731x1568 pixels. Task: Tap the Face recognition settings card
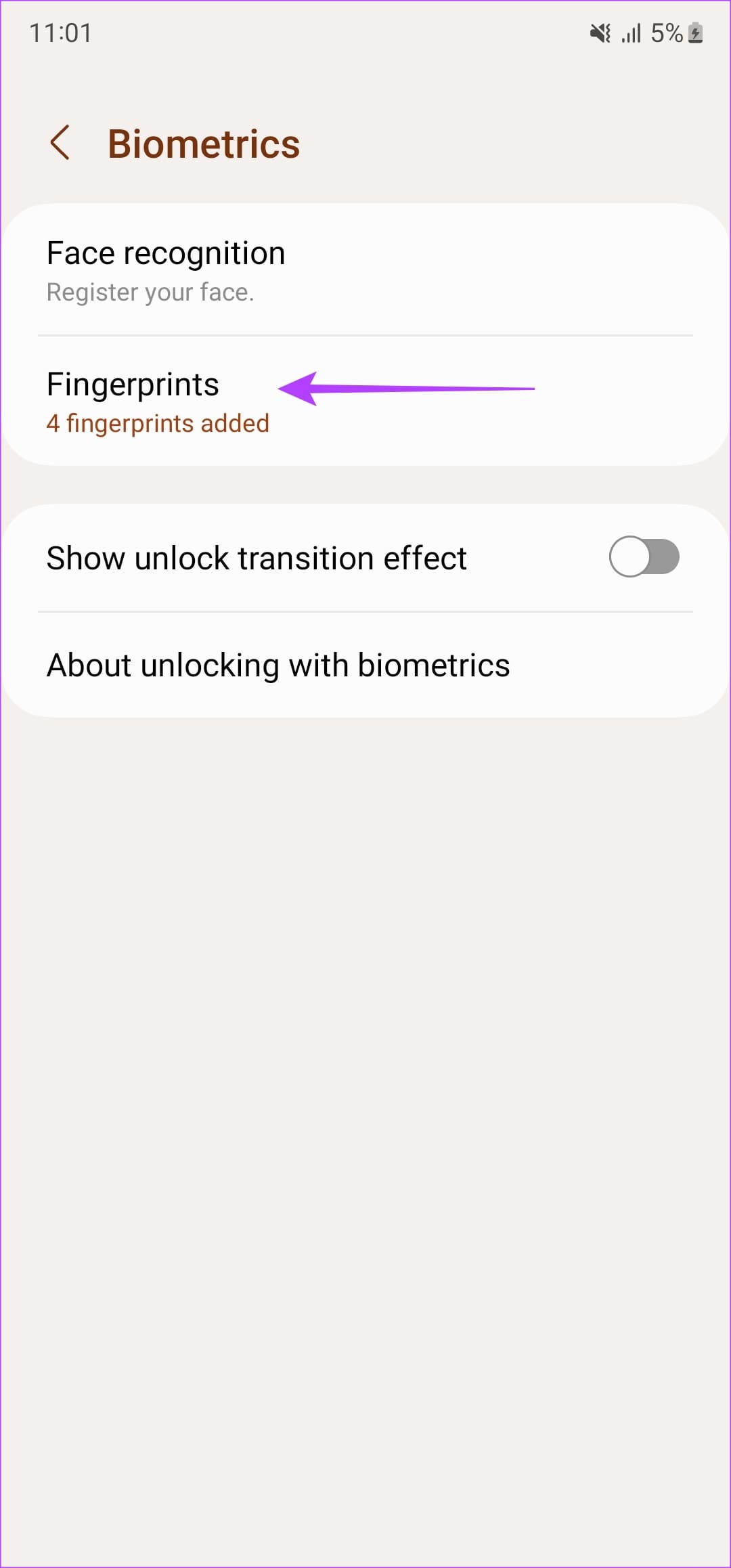[271, 269]
